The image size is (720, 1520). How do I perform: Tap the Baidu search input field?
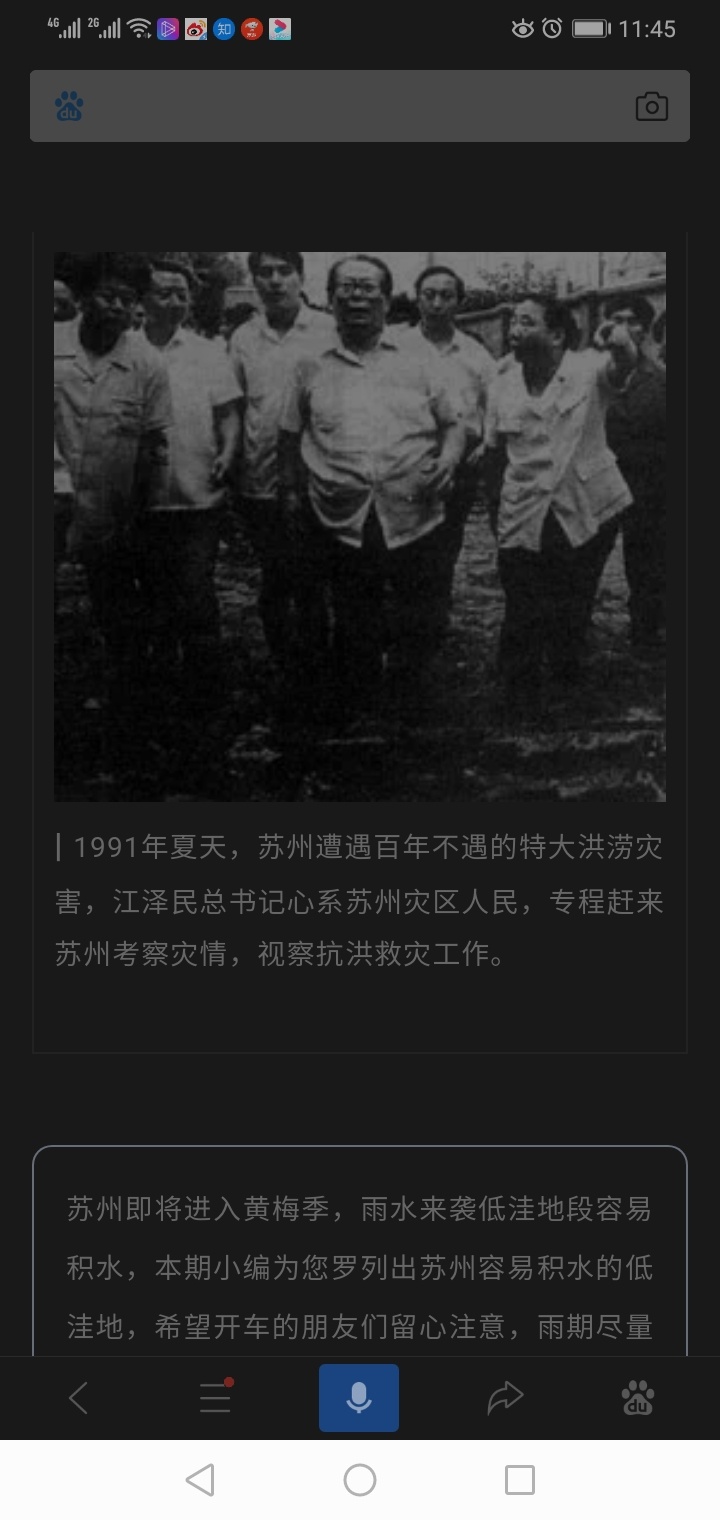point(350,106)
